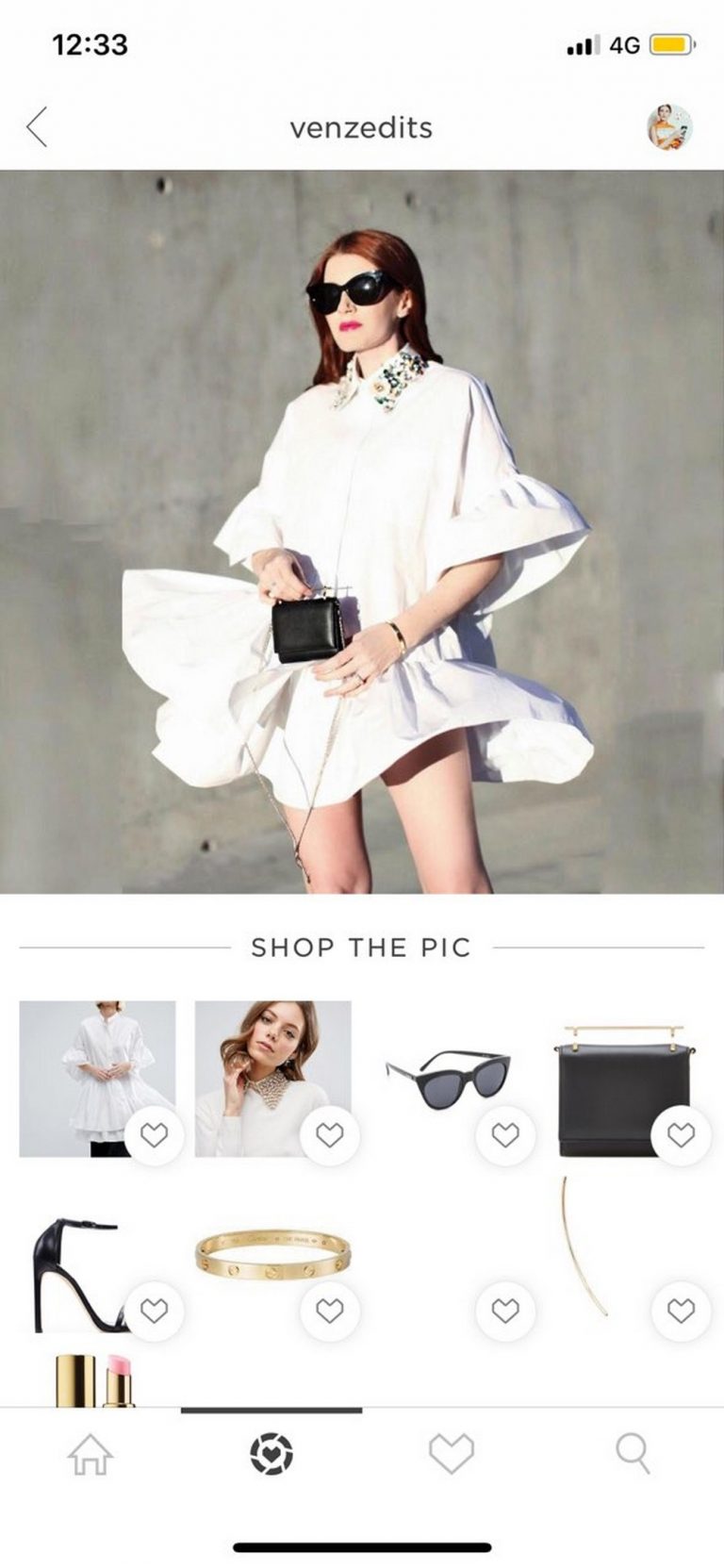The height and width of the screenshot is (1568, 724).
Task: Favorite the black handbag item
Action: click(x=682, y=1135)
